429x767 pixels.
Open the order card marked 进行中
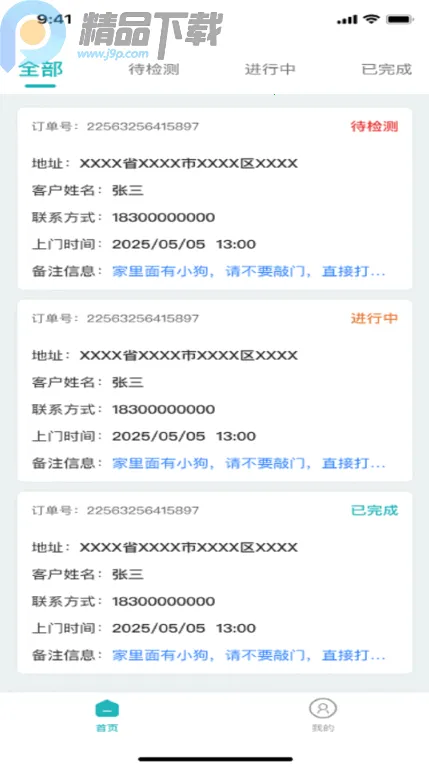point(215,390)
